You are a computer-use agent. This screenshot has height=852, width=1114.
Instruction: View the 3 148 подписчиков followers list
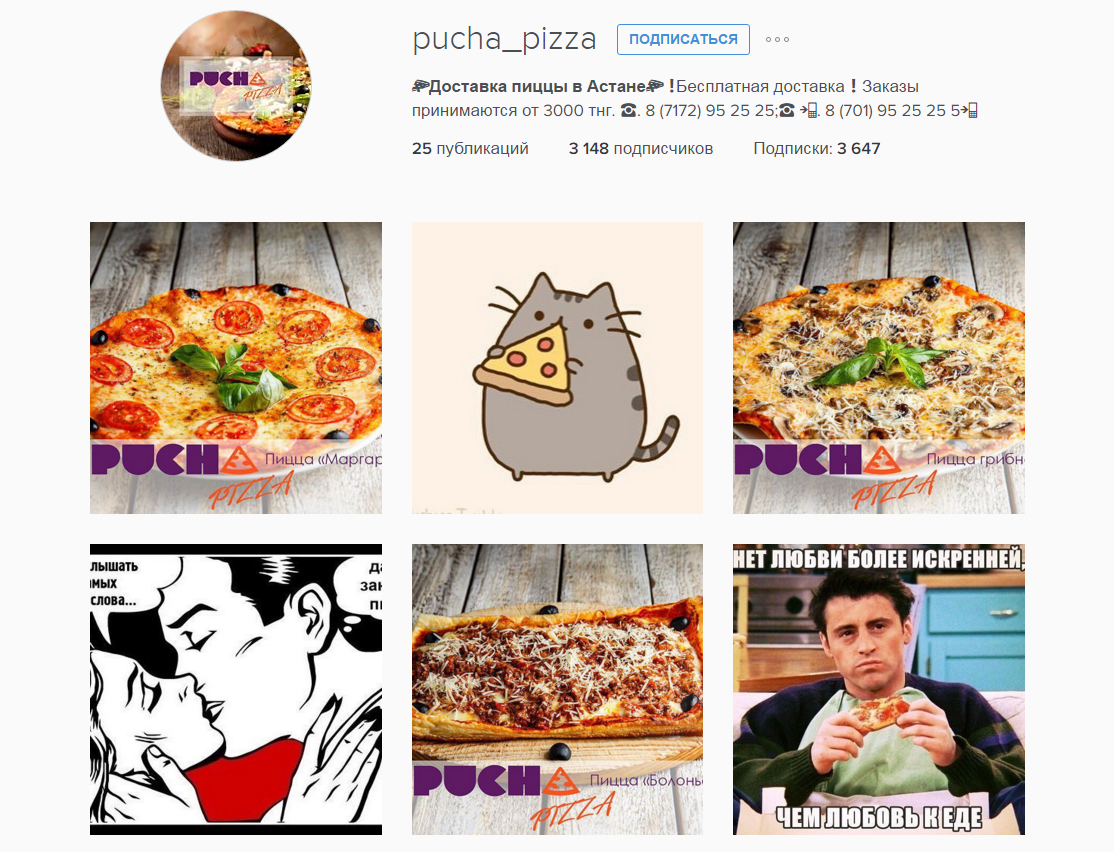[640, 149]
